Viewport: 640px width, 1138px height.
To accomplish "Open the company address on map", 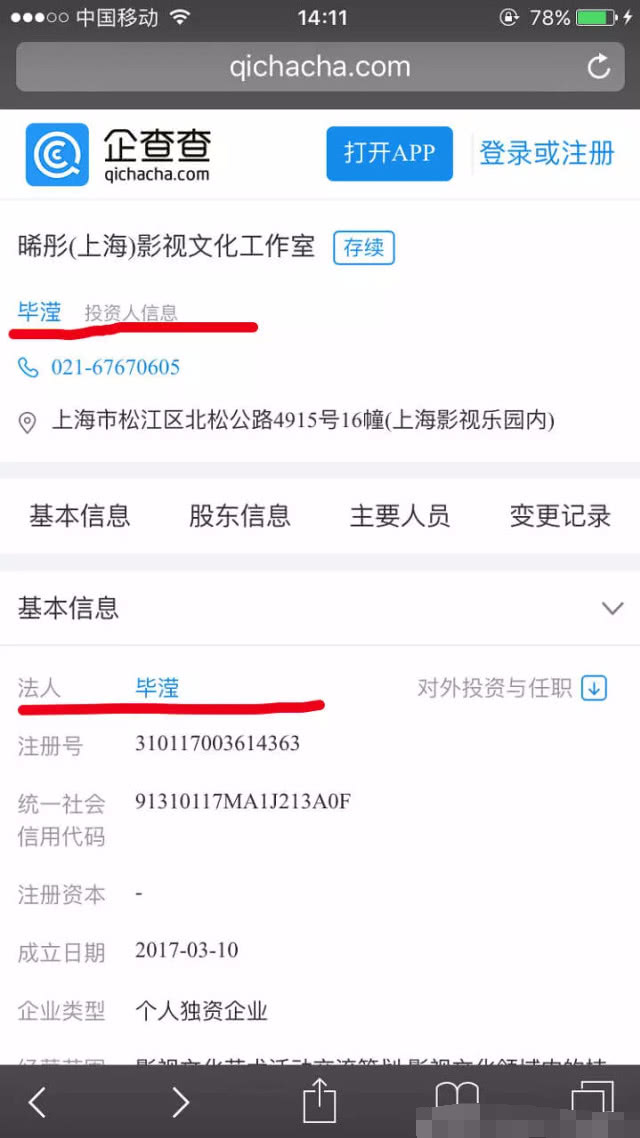I will 302,421.
